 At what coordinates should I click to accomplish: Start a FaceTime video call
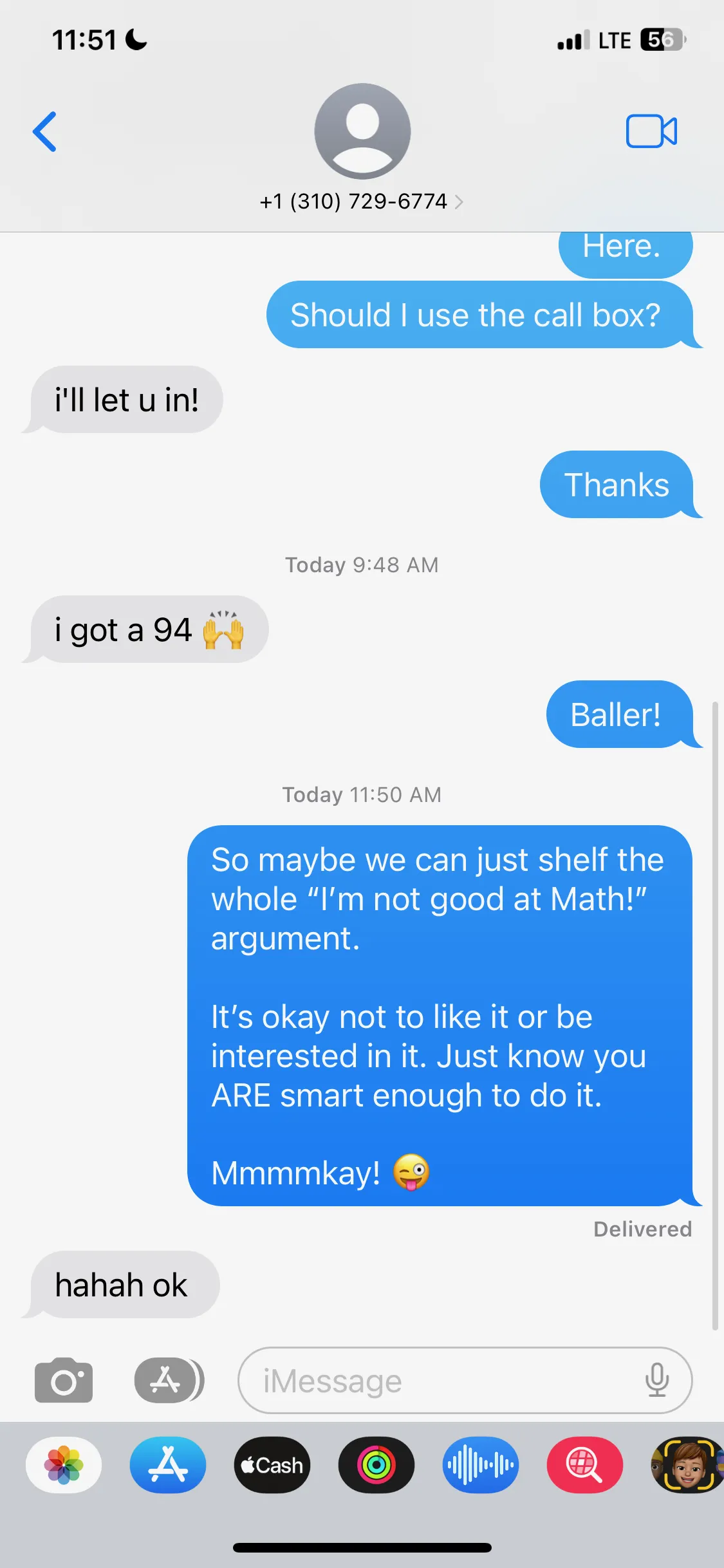click(651, 131)
